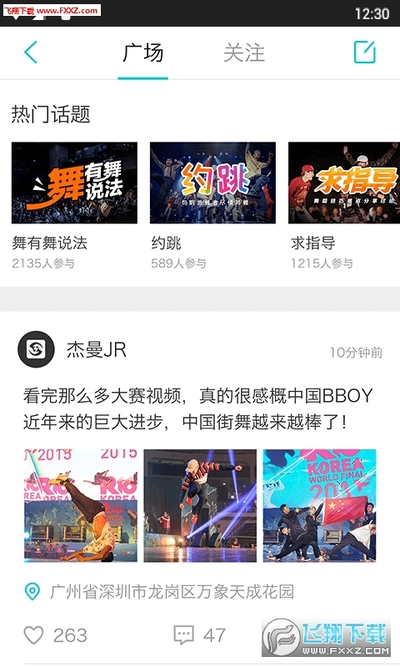The width and height of the screenshot is (400, 667).
Task: Go back using the top-left arrow
Action: click(x=31, y=52)
